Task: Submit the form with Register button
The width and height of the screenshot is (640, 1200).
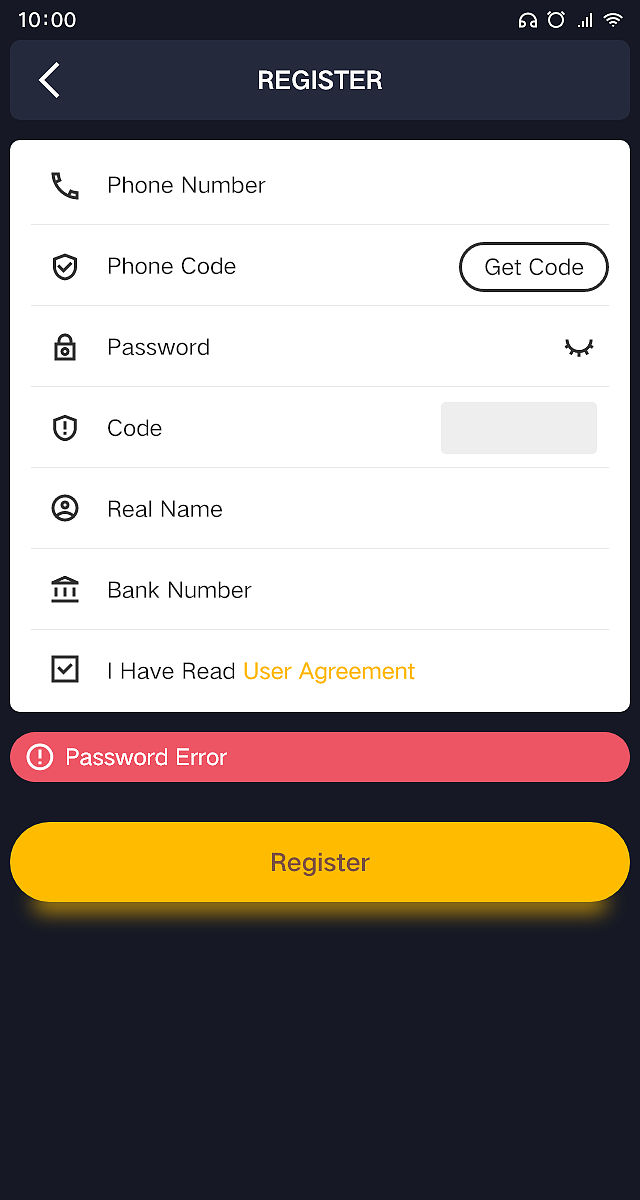Action: pyautogui.click(x=320, y=862)
